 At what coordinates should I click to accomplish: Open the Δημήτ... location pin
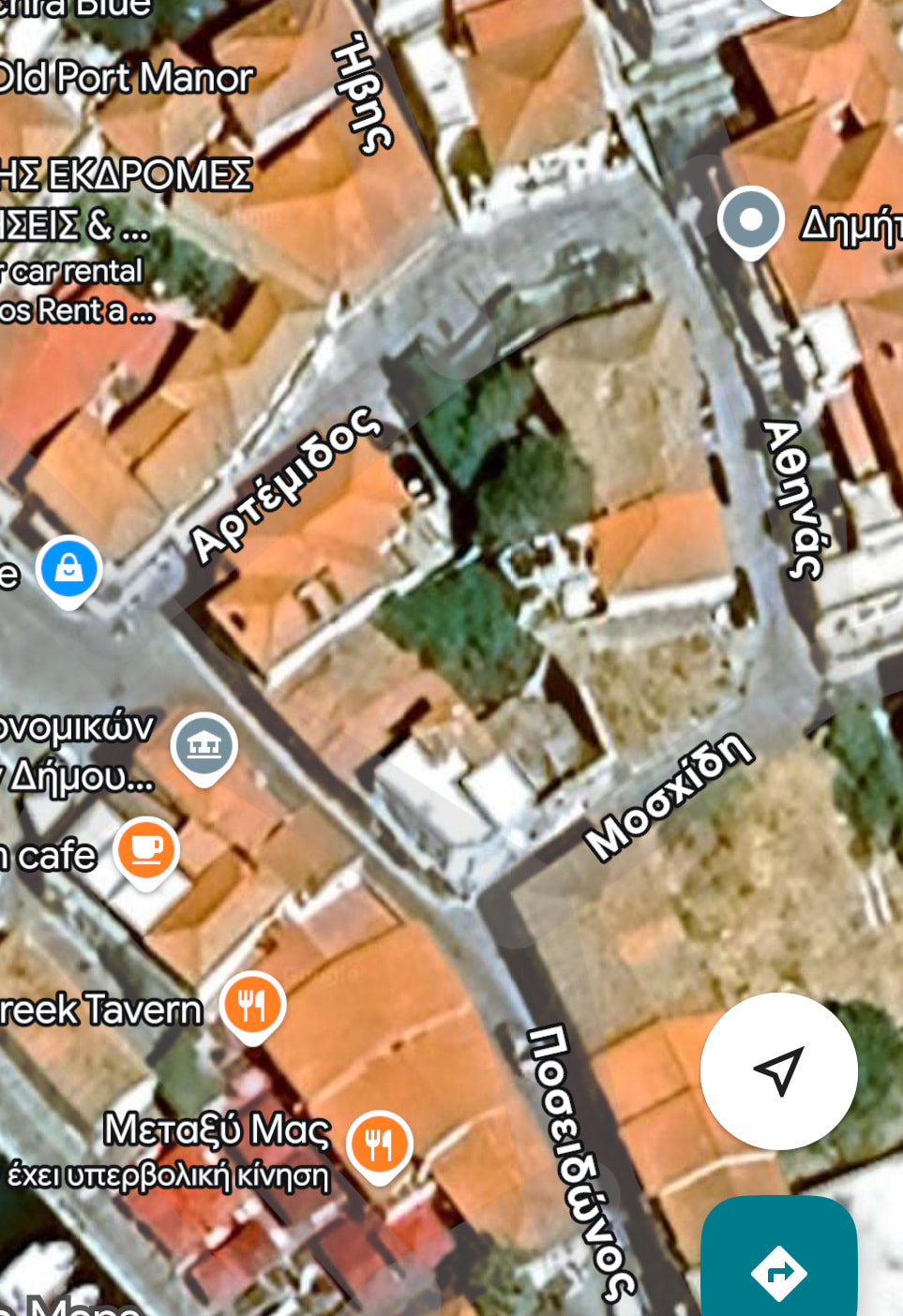[x=750, y=221]
